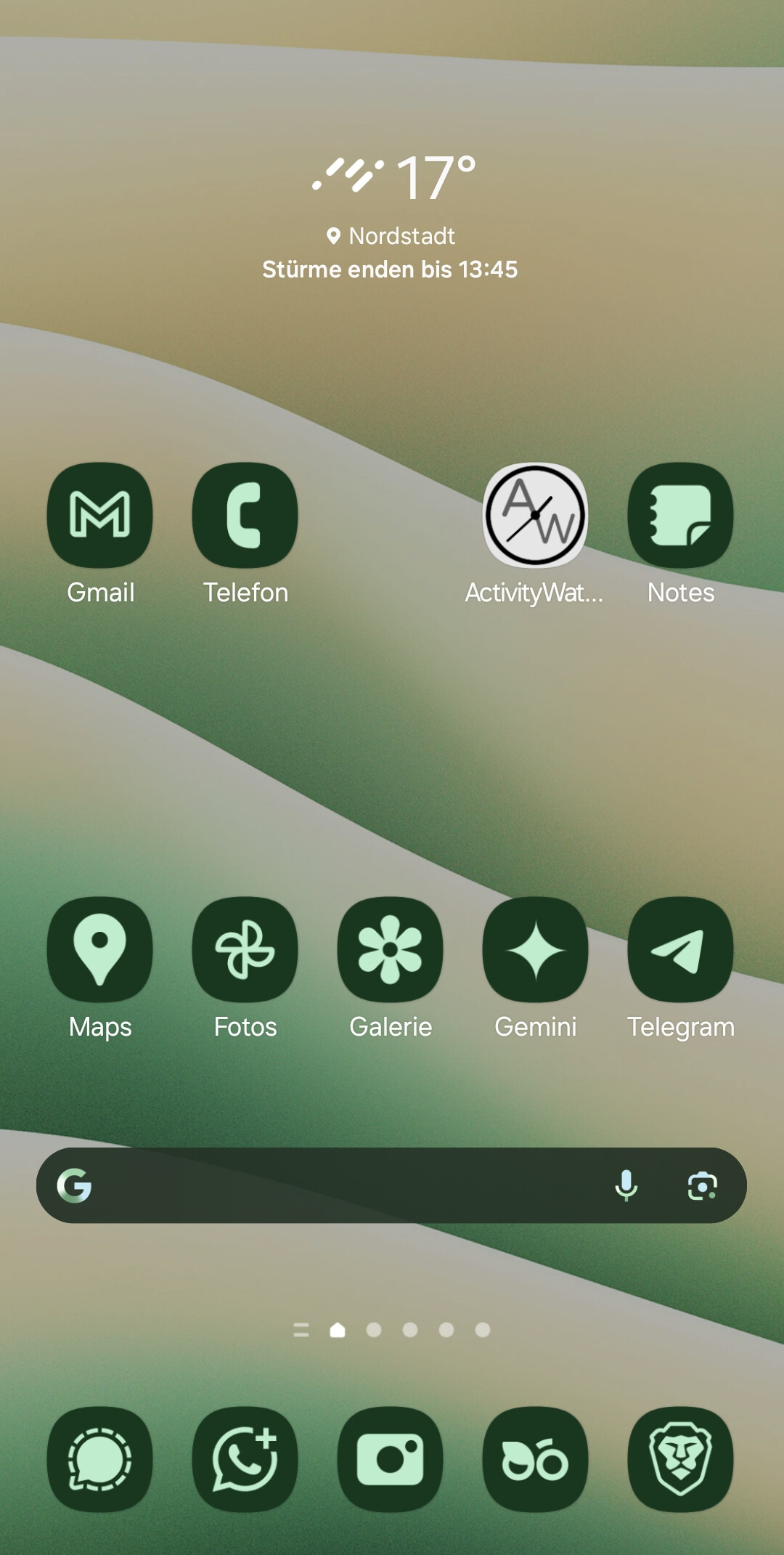Open the Signal messenger in the dock

tap(100, 1459)
